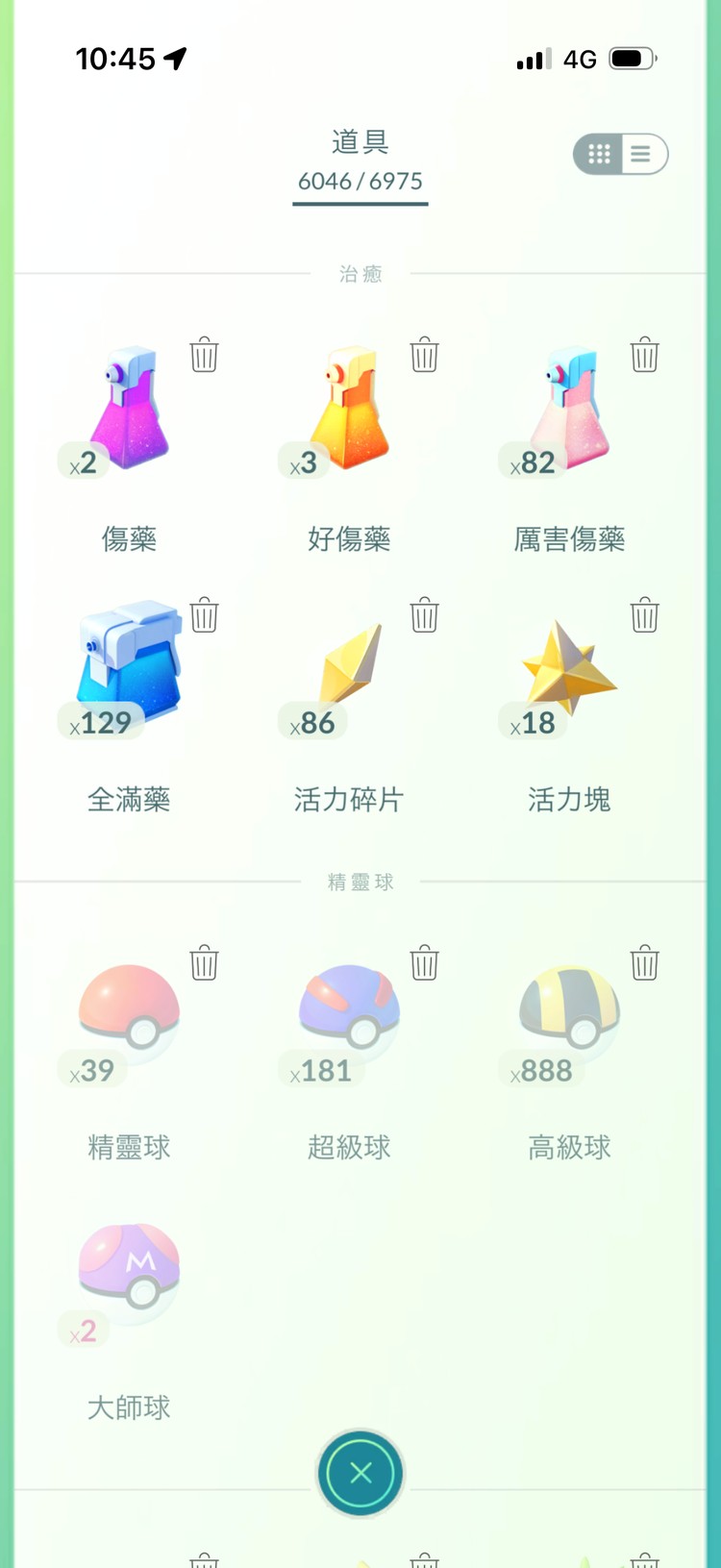Select the 活力碎片 revive shard icon
The height and width of the screenshot is (1568, 721).
pyautogui.click(x=350, y=668)
